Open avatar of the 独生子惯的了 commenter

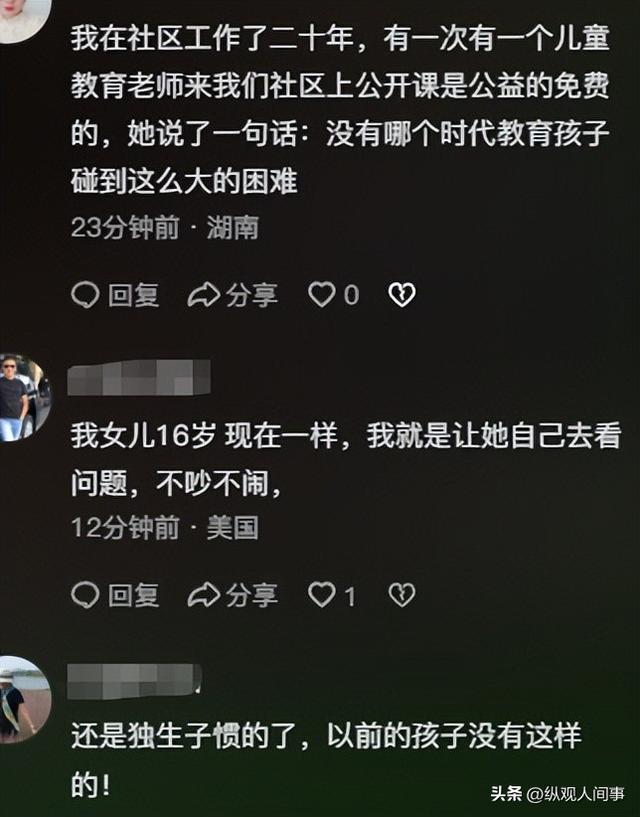[22, 697]
